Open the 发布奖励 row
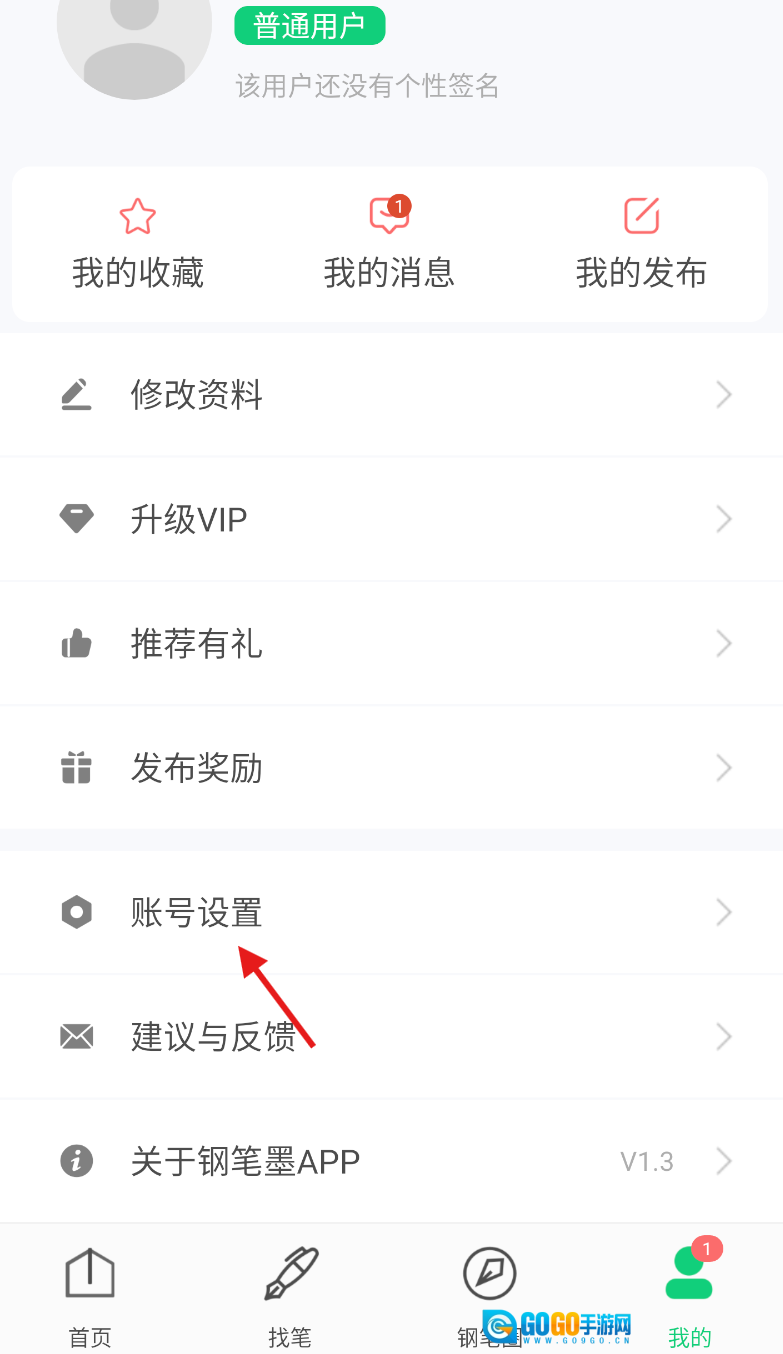The height and width of the screenshot is (1354, 783). [391, 768]
